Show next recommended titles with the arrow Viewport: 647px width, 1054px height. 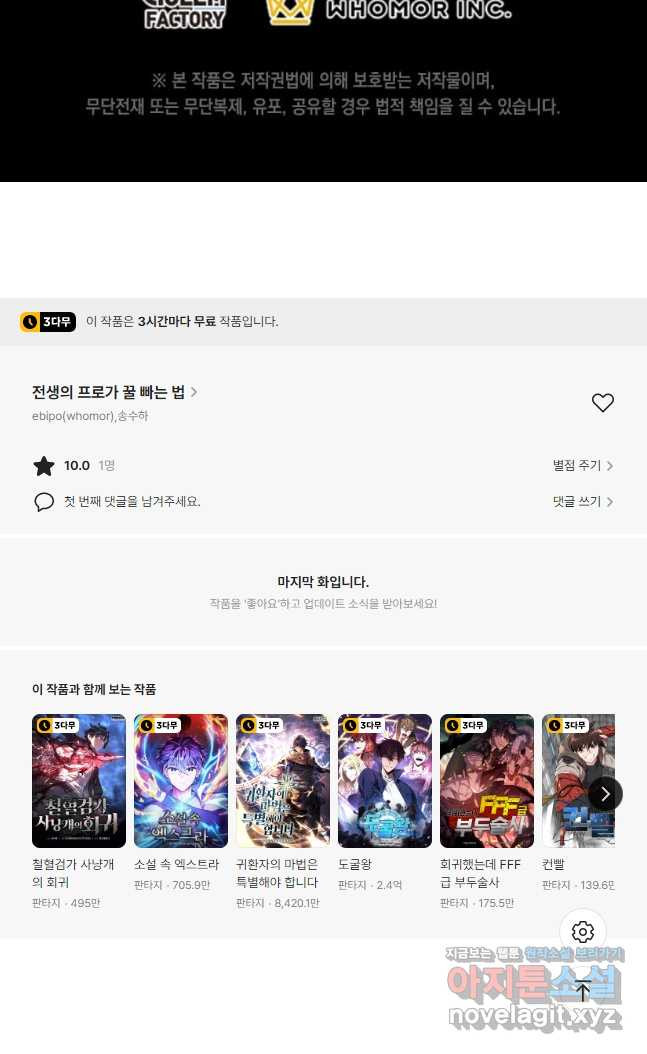click(605, 794)
